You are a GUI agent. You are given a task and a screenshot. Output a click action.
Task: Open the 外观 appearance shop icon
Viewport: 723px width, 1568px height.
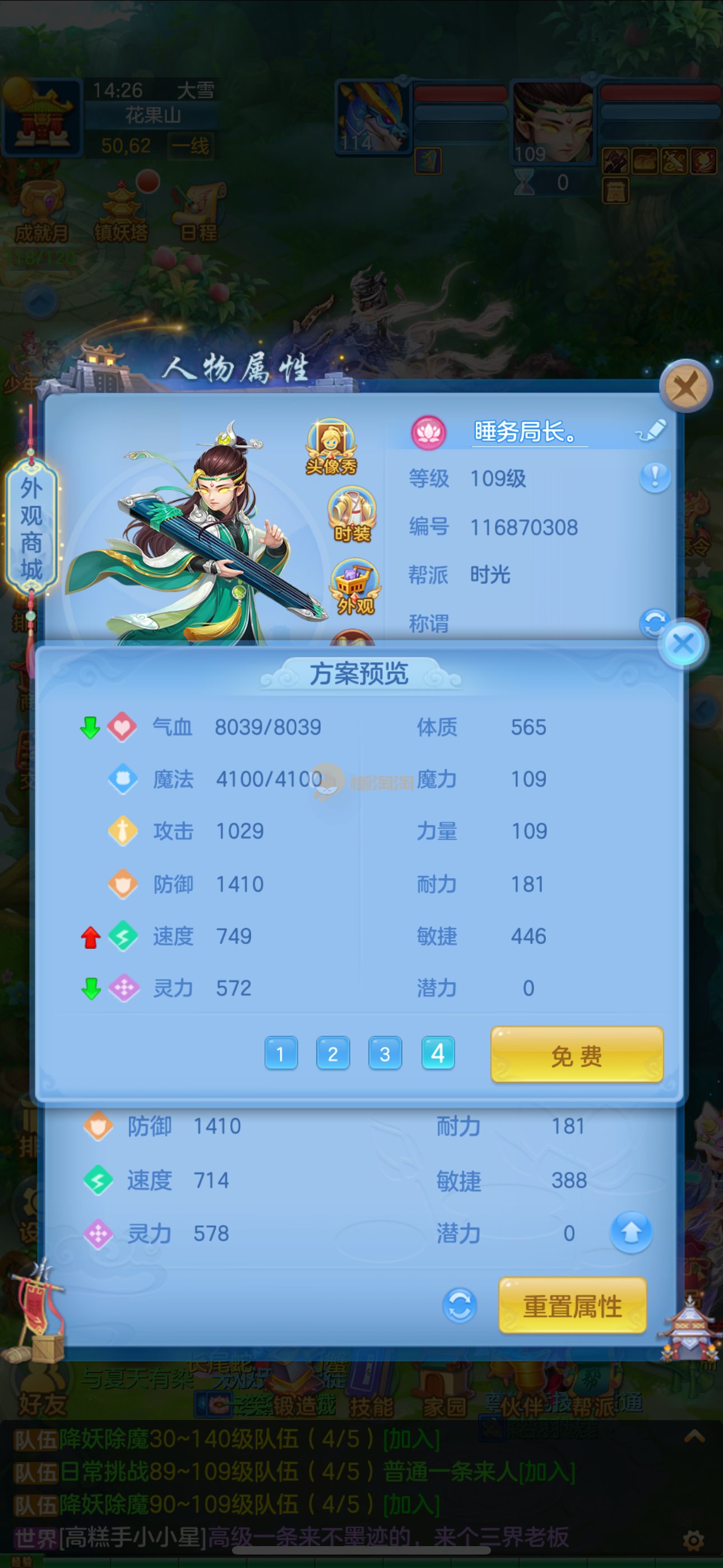pyautogui.click(x=355, y=587)
